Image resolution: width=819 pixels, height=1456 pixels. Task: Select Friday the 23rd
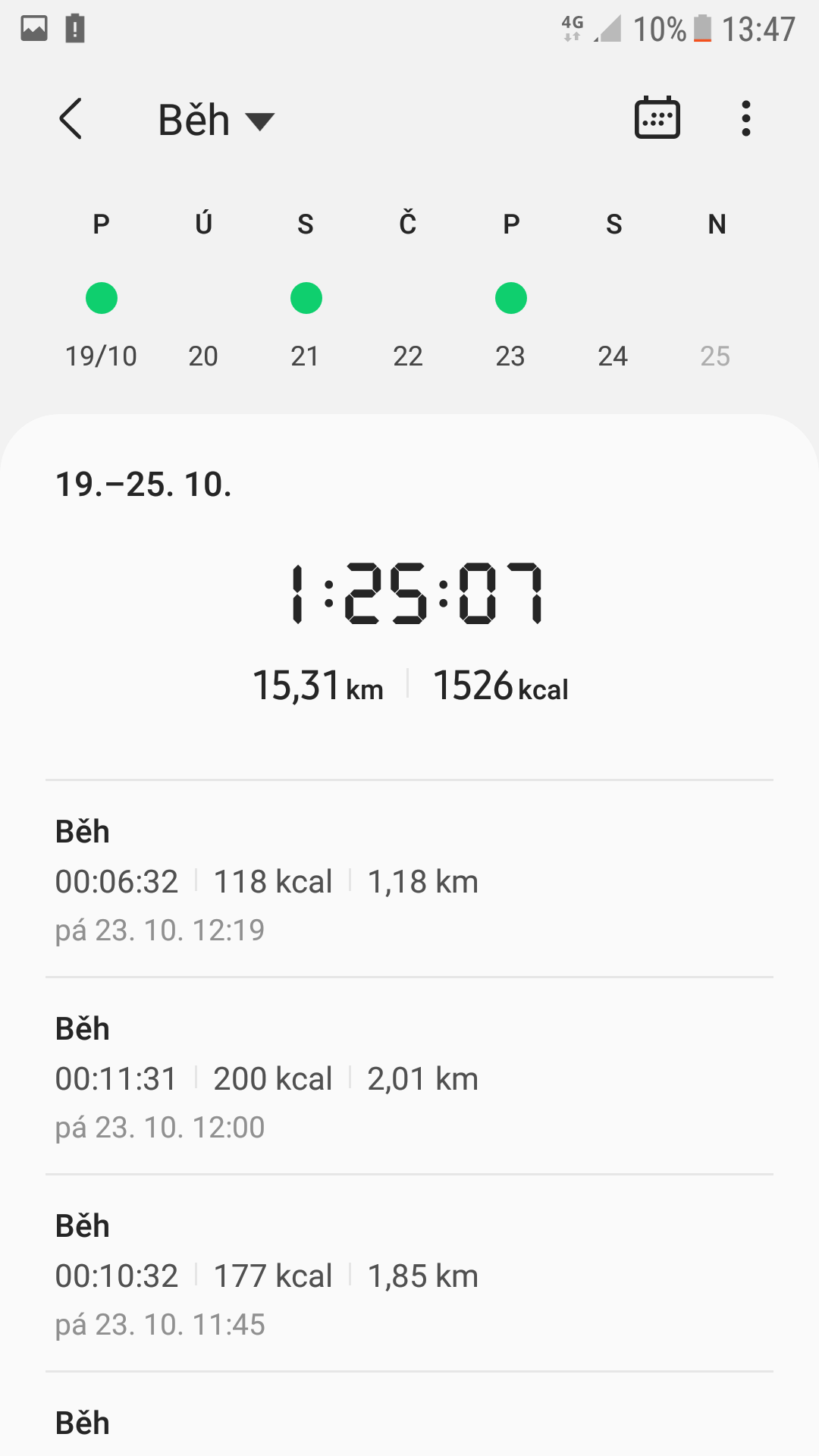(510, 290)
